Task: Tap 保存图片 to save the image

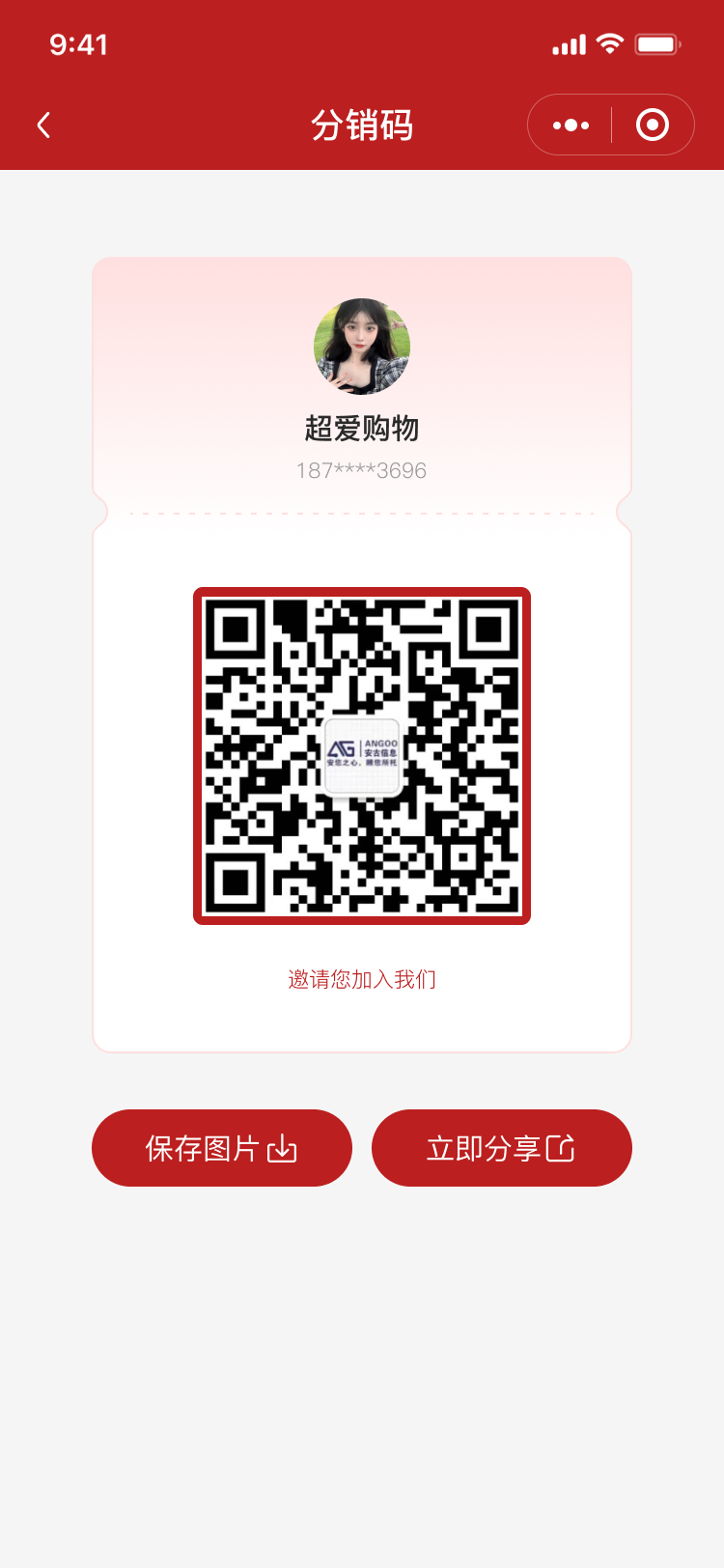Action: click(222, 1148)
